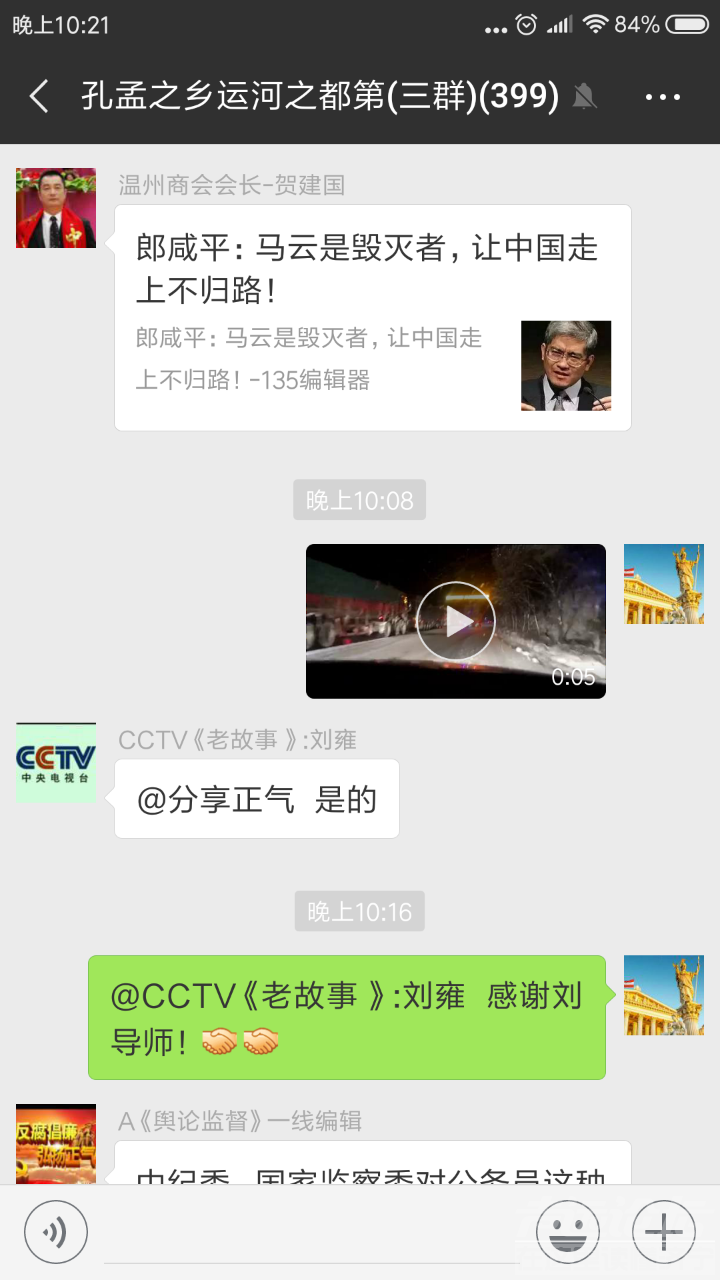Open the group chat overflow menu
The image size is (720, 1280).
tap(662, 97)
